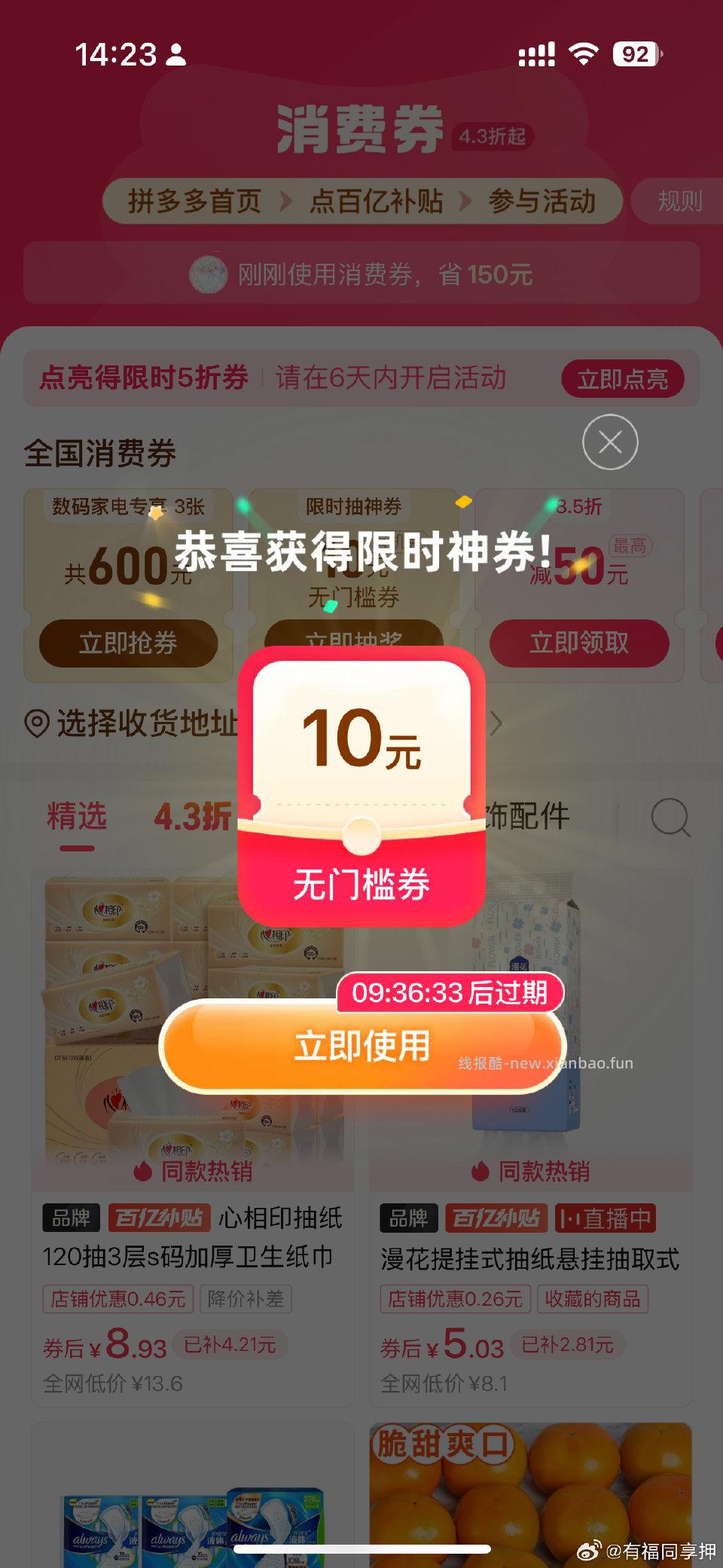Screen dimensions: 723x1568
Task: Tap 立即点亮 for the limited-time 5折券
Action: (x=624, y=380)
